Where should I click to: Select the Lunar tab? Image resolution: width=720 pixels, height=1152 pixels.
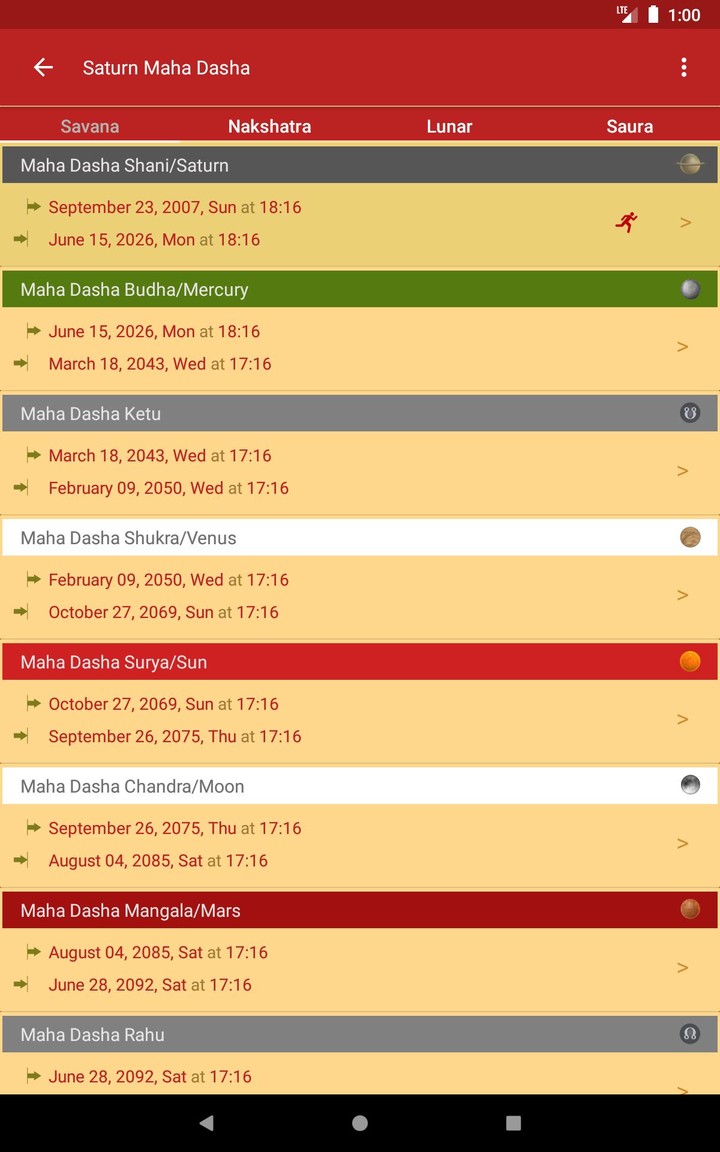[x=449, y=126]
